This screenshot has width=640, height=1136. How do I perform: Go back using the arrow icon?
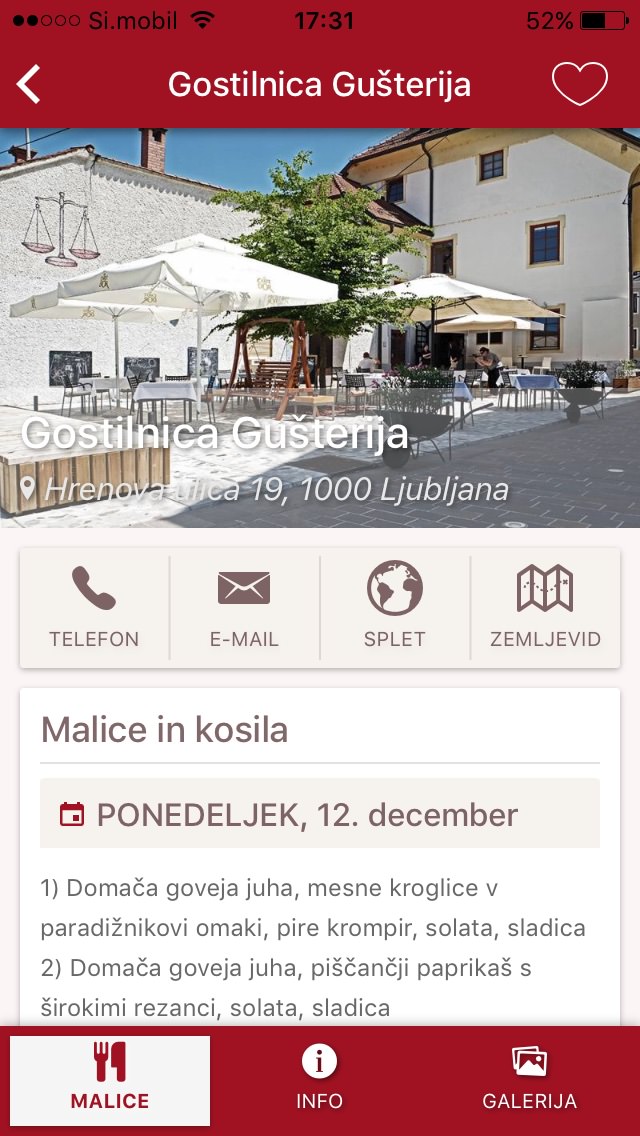(29, 85)
